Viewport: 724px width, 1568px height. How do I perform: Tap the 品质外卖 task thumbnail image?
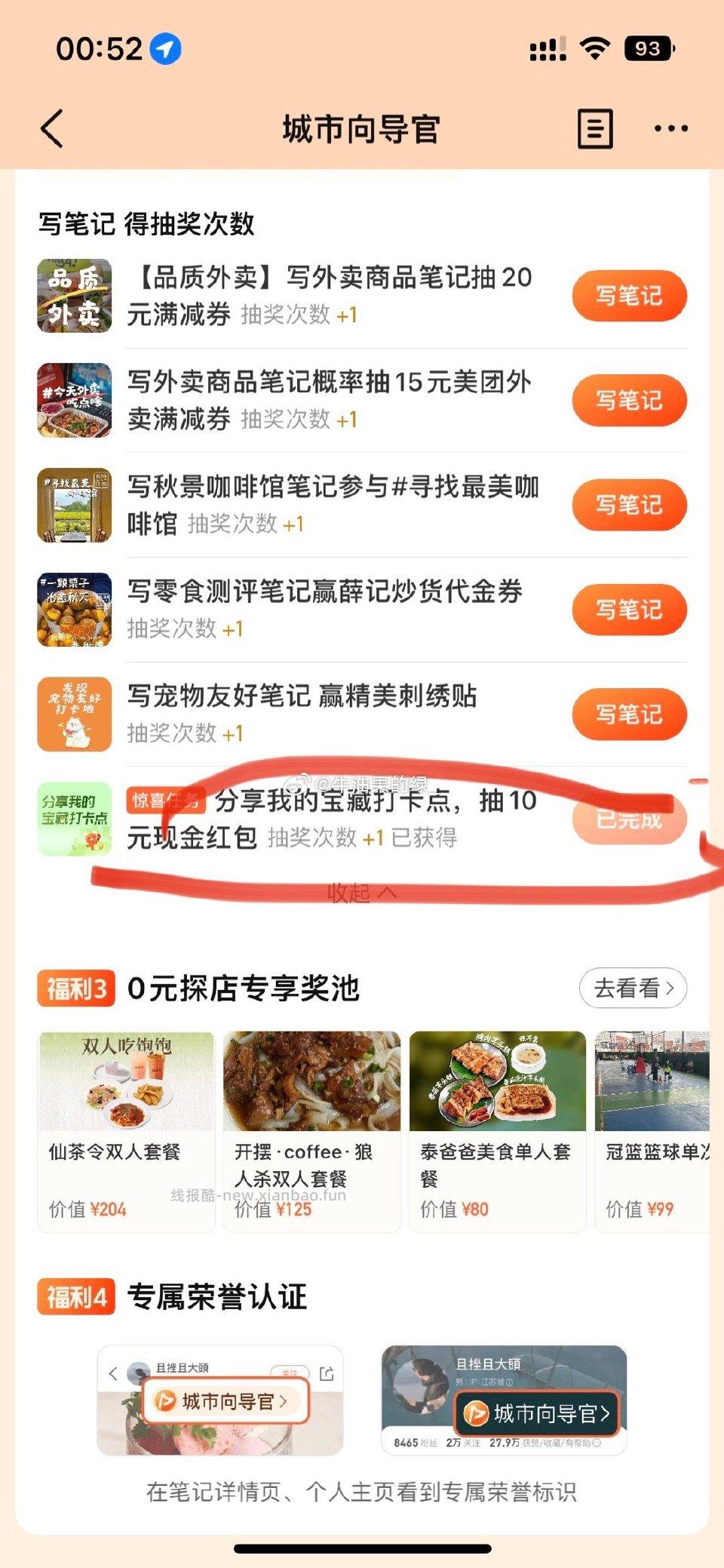74,296
